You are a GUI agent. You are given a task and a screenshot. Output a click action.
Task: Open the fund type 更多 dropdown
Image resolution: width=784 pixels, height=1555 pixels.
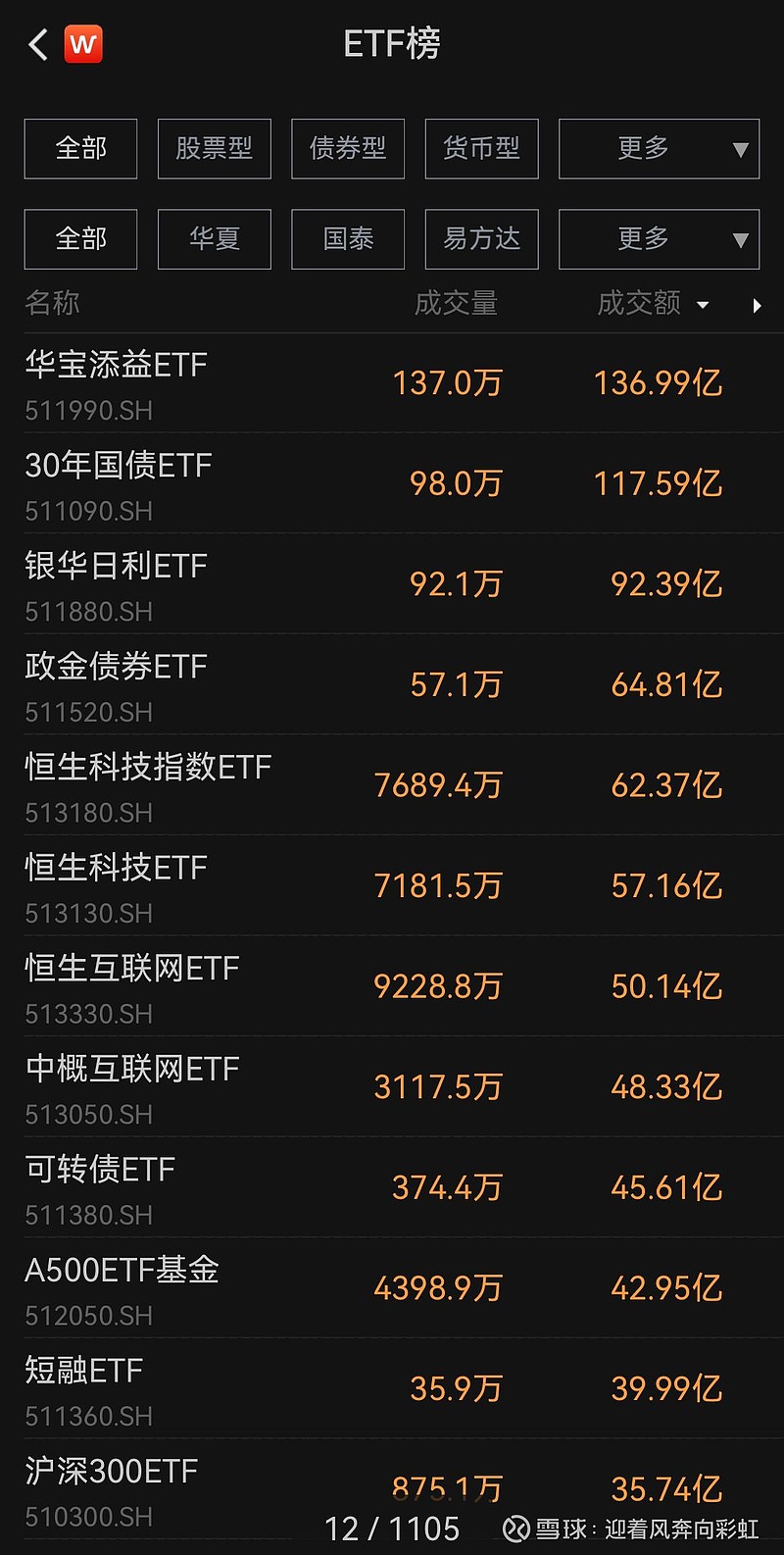point(659,148)
